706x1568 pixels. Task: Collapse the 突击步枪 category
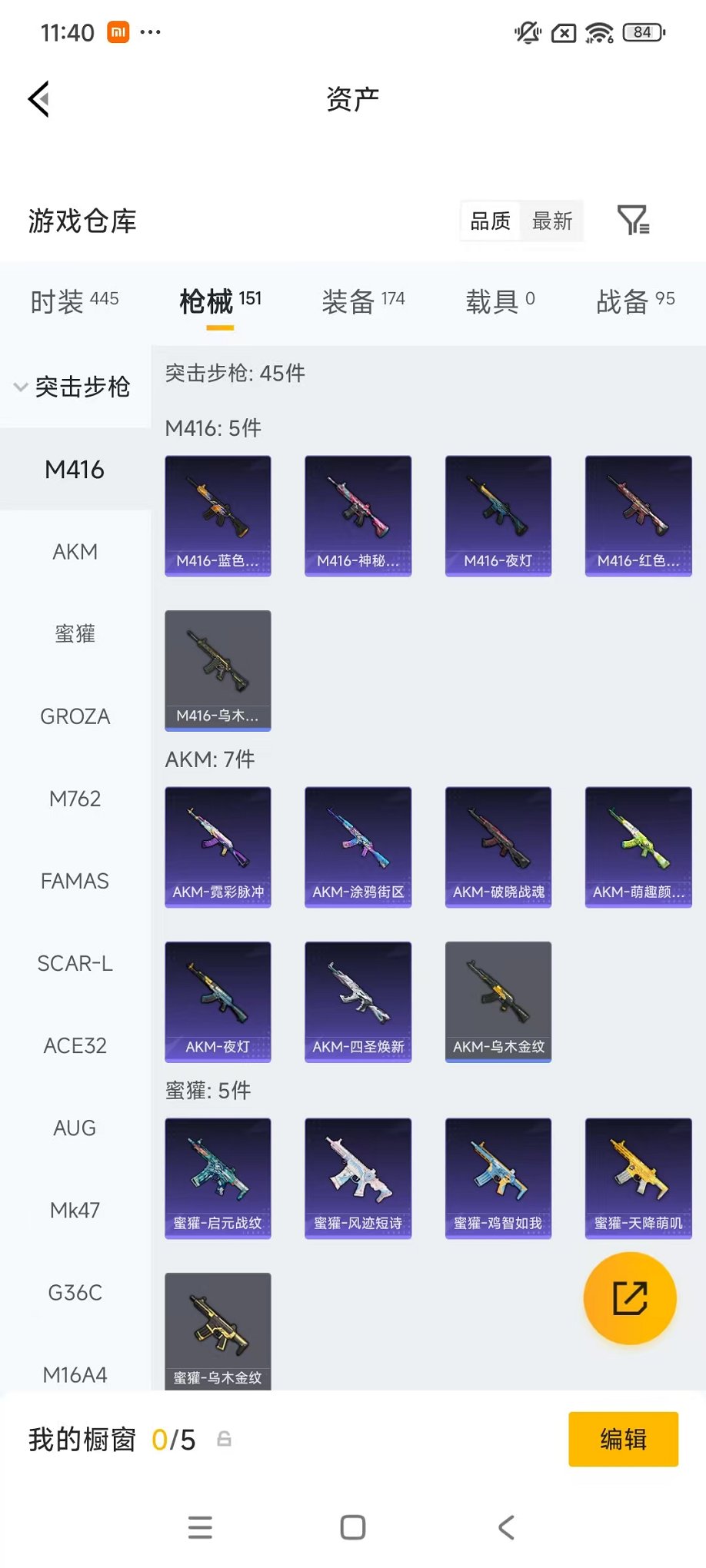pyautogui.click(x=73, y=387)
